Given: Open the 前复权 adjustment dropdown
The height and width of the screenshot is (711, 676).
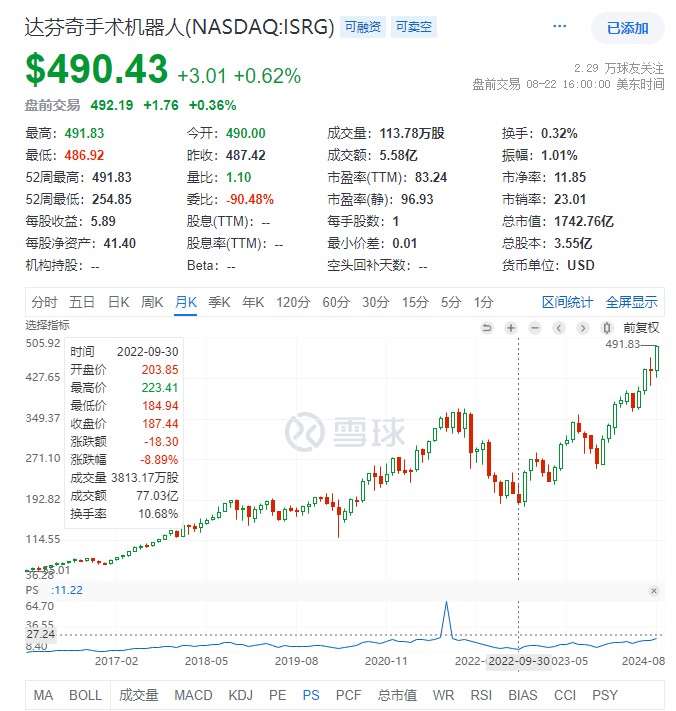Looking at the screenshot, I should point(641,328).
